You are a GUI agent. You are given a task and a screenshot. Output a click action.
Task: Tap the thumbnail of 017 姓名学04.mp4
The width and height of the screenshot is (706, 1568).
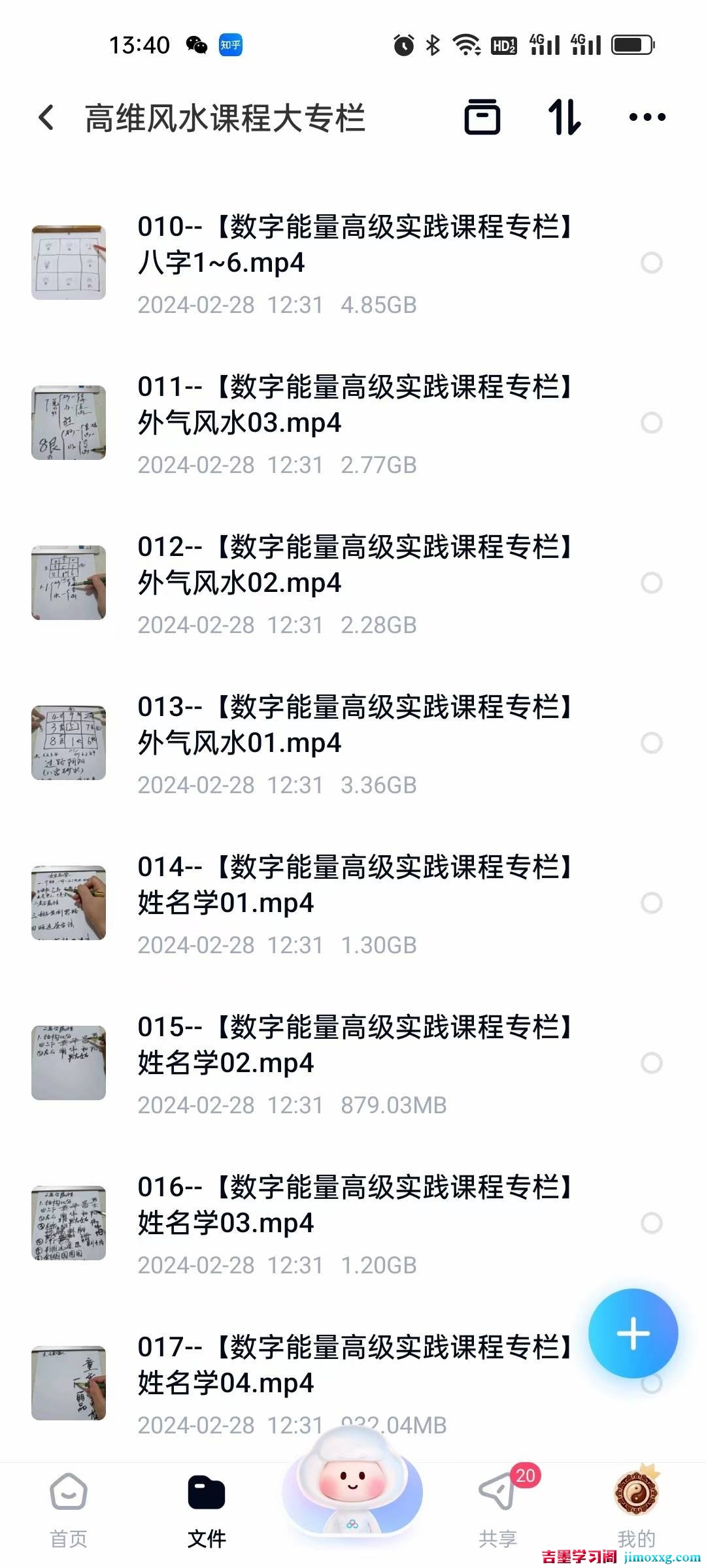[x=69, y=1379]
